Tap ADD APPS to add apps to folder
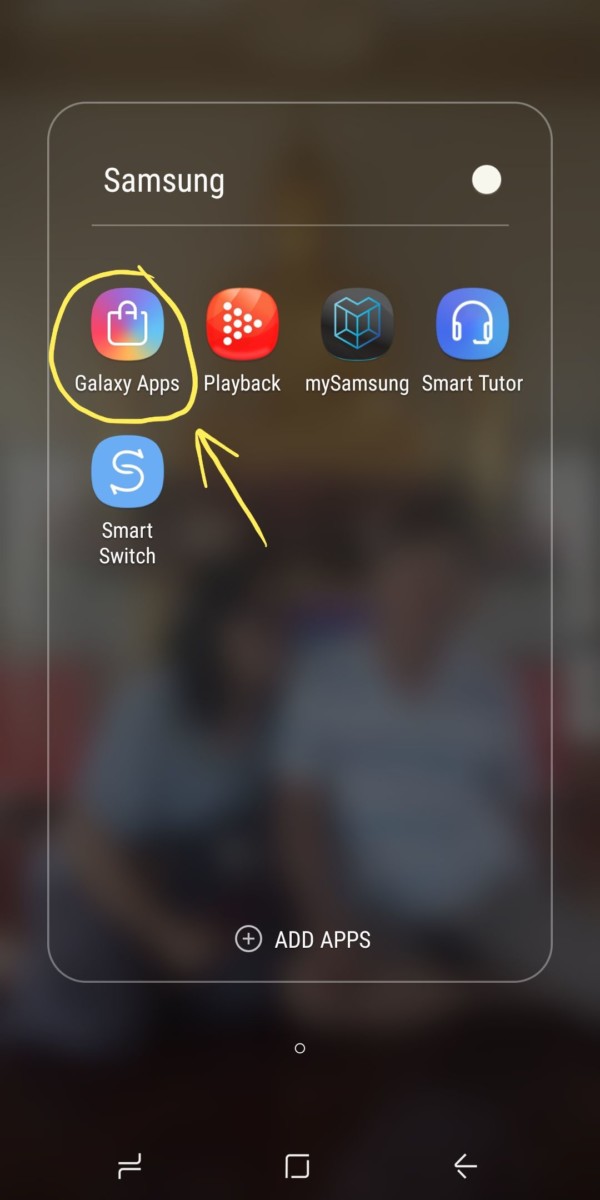Image resolution: width=600 pixels, height=1200 pixels. tap(303, 939)
